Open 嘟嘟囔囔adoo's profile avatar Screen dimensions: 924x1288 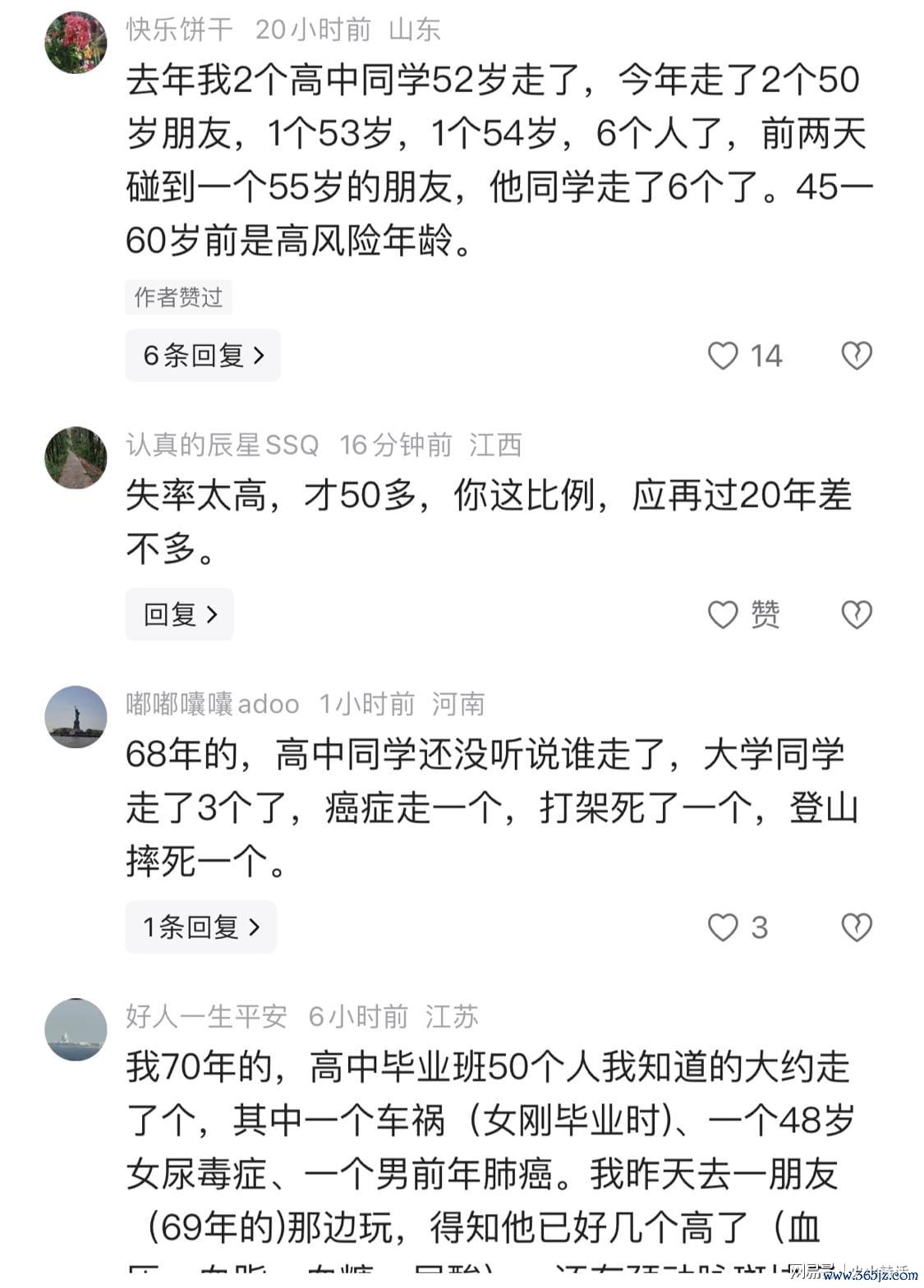click(76, 717)
